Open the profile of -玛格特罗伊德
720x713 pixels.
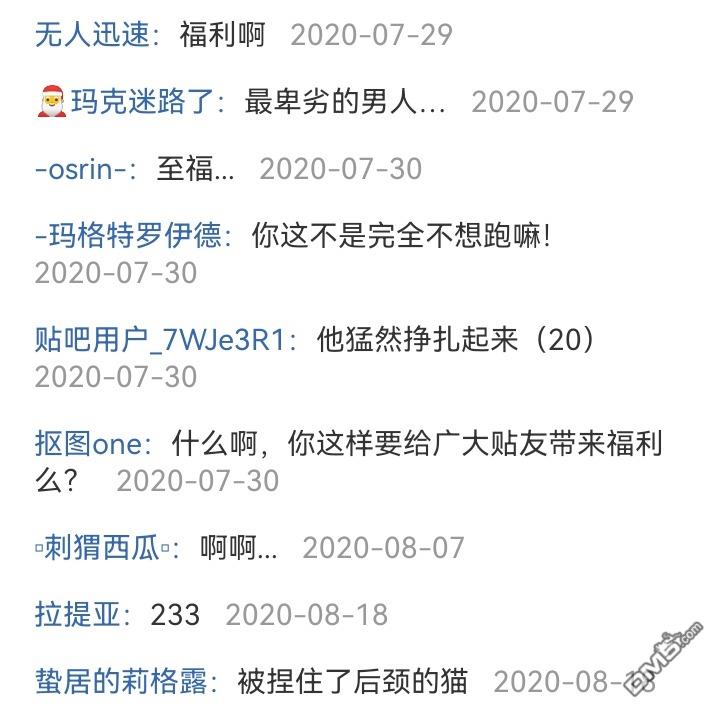click(x=128, y=236)
